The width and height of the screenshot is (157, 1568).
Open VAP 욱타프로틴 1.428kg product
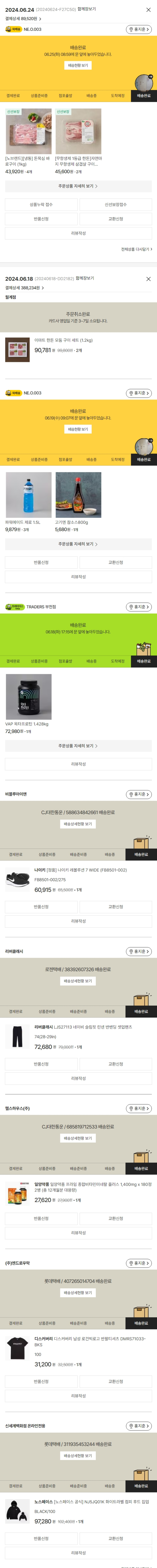[x=28, y=697]
